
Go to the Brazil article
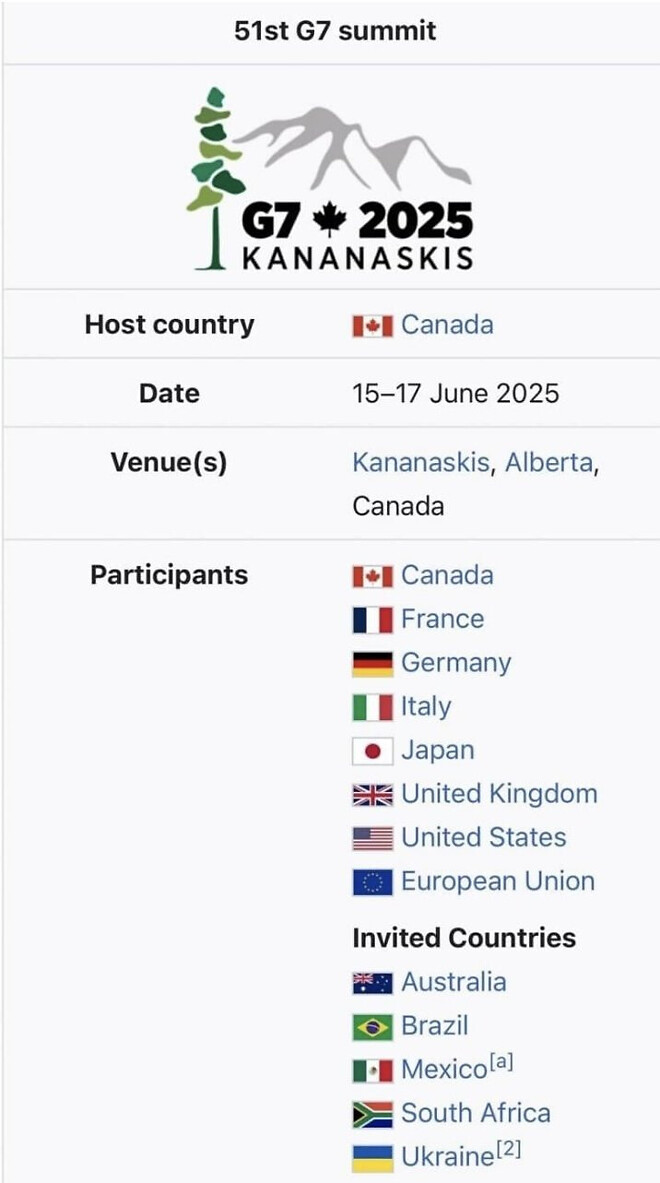tap(434, 1026)
